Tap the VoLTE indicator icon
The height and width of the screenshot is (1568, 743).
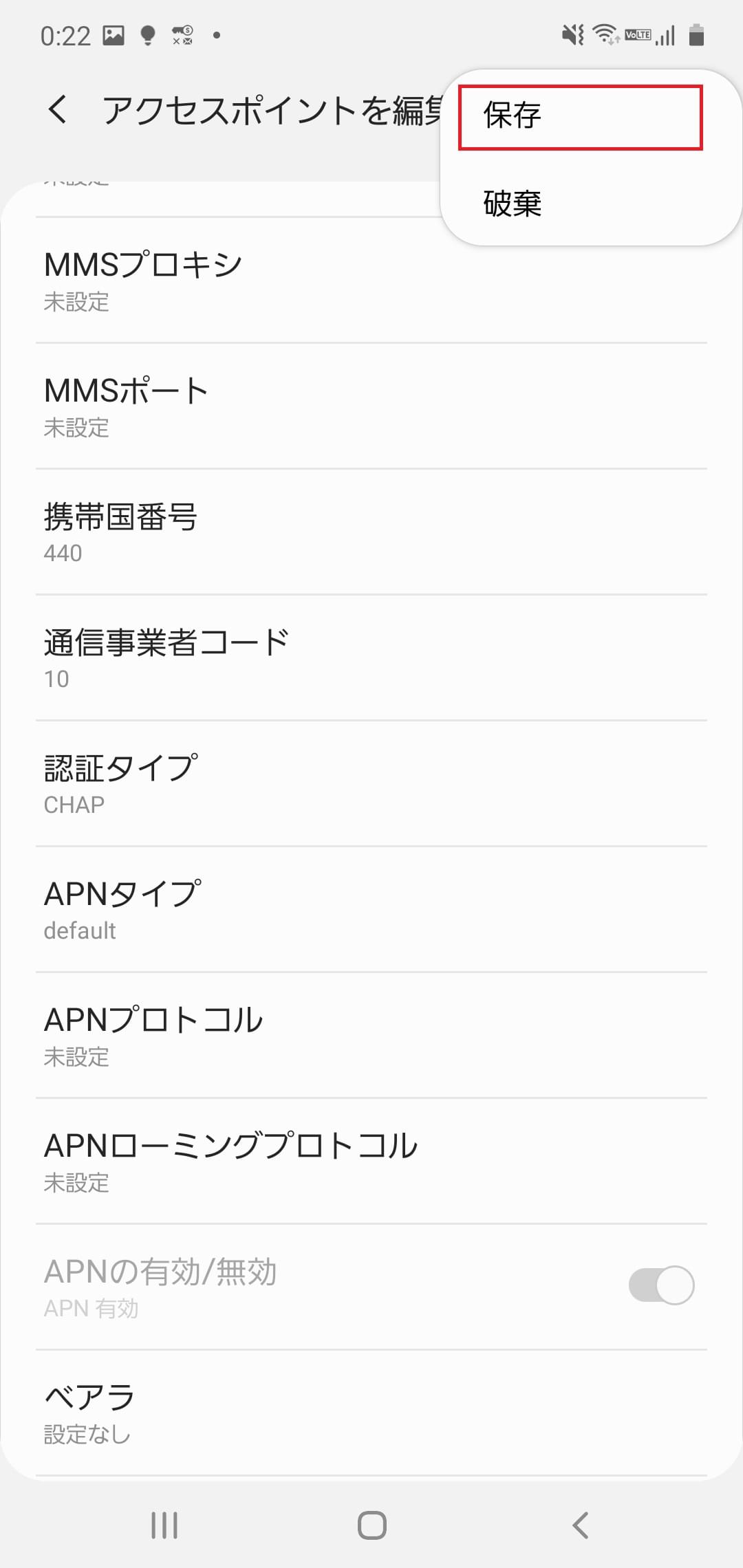(638, 34)
